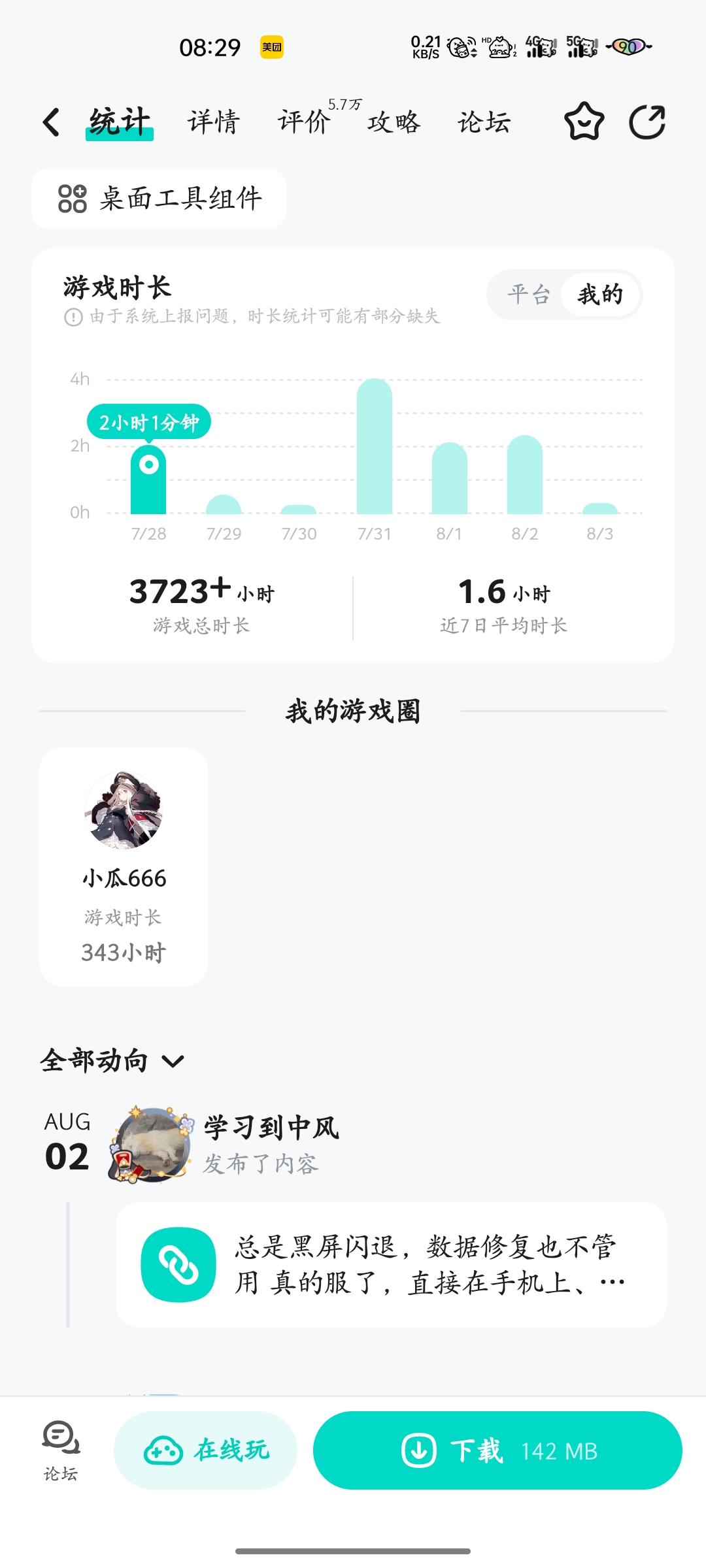The image size is (706, 1568).
Task: Add game to favorites via star icon
Action: pos(585,122)
